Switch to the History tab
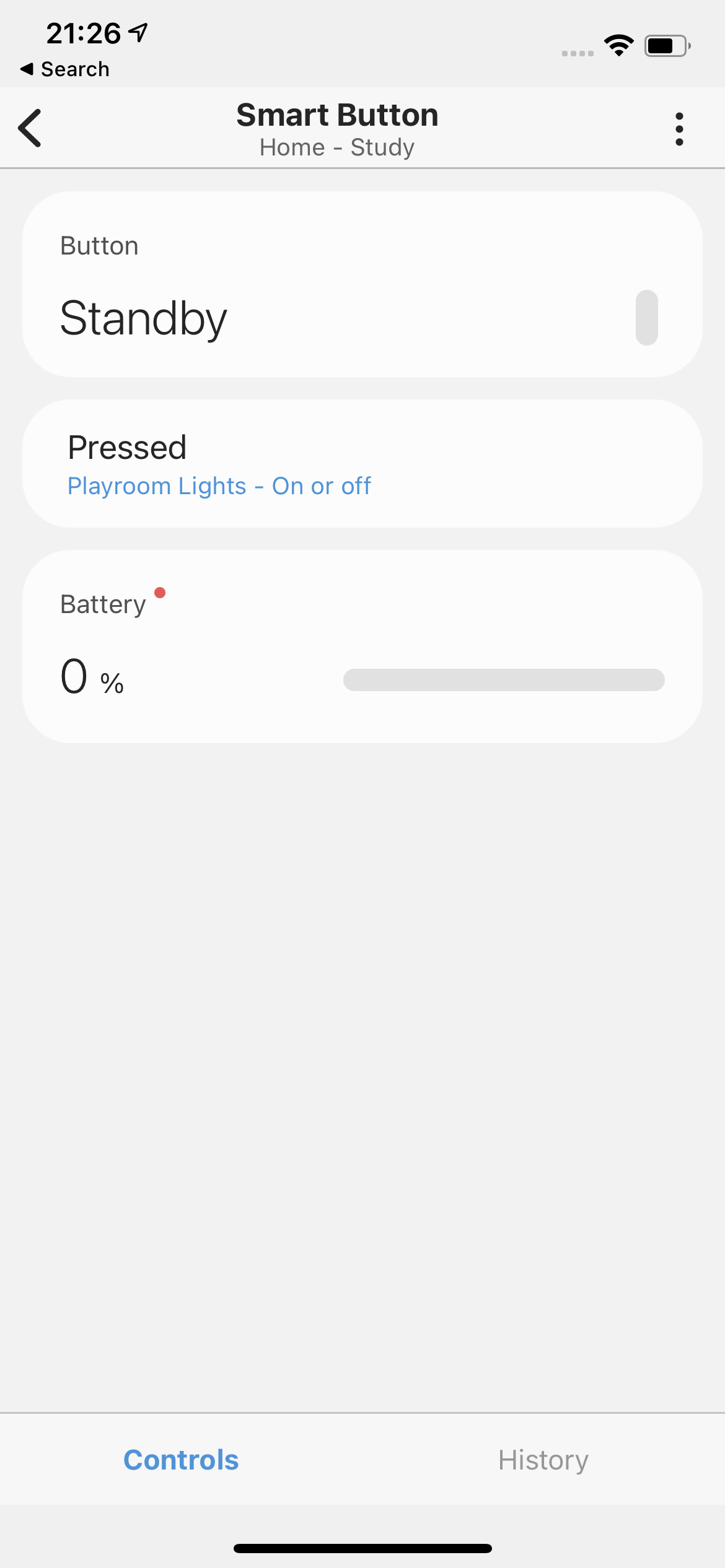 [x=543, y=1460]
